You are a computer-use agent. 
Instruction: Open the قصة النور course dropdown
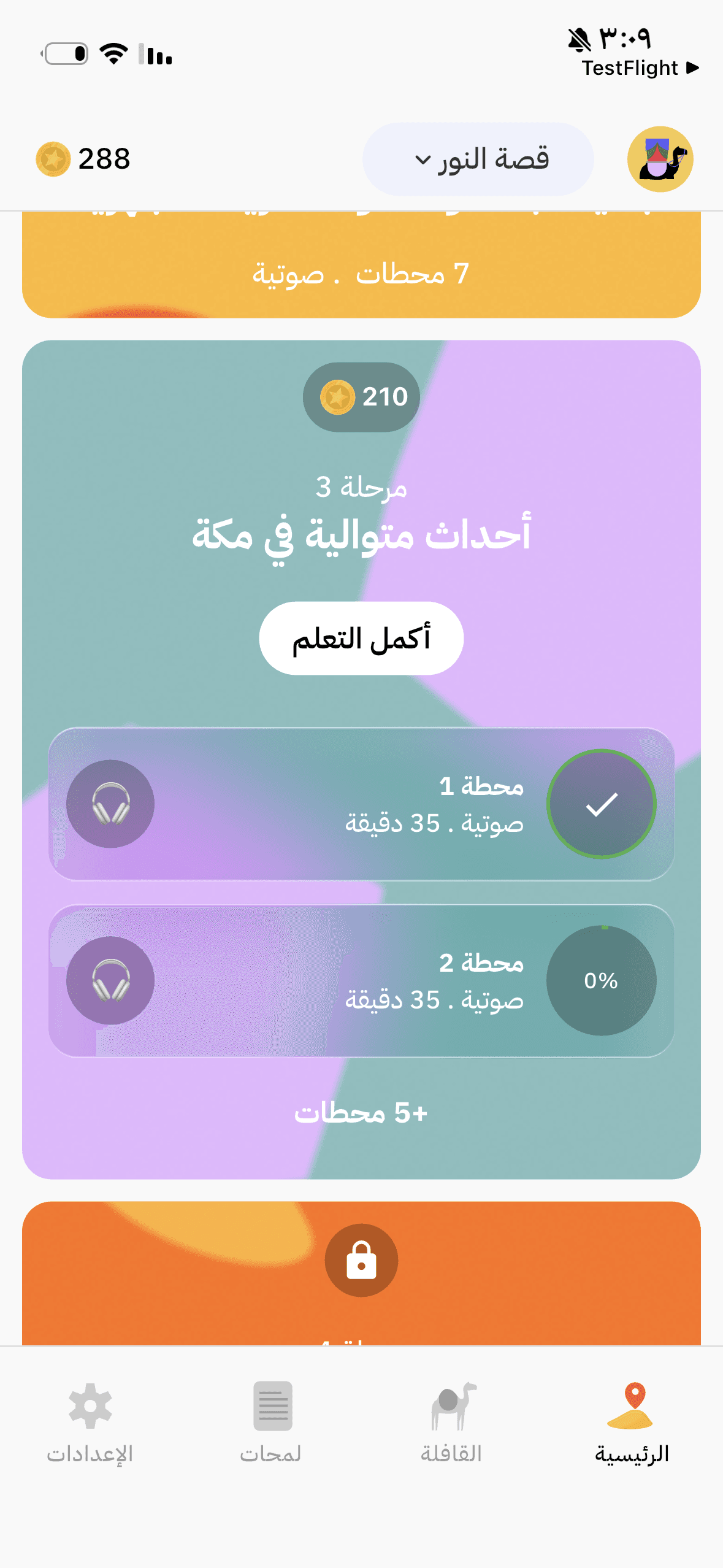coord(478,159)
